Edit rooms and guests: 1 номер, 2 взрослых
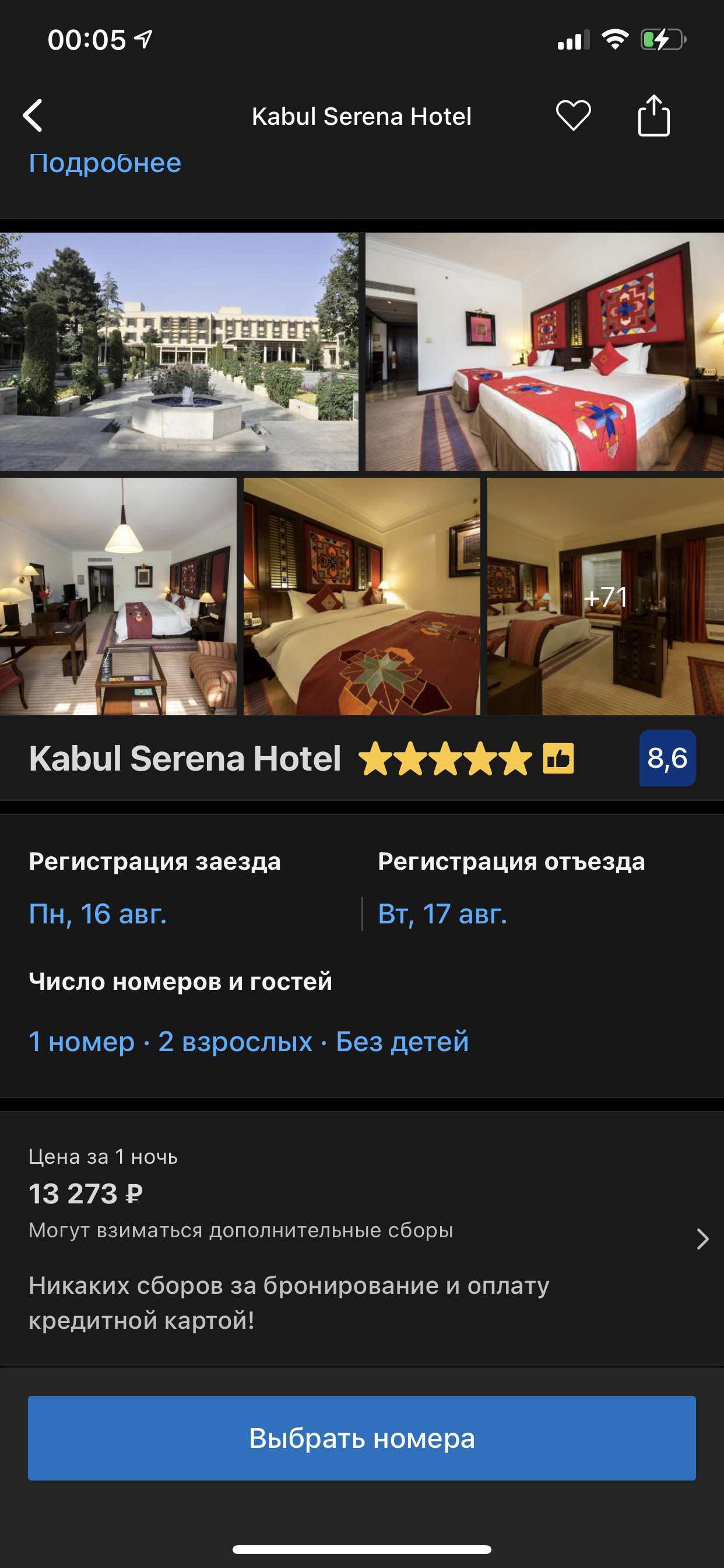 (248, 1041)
